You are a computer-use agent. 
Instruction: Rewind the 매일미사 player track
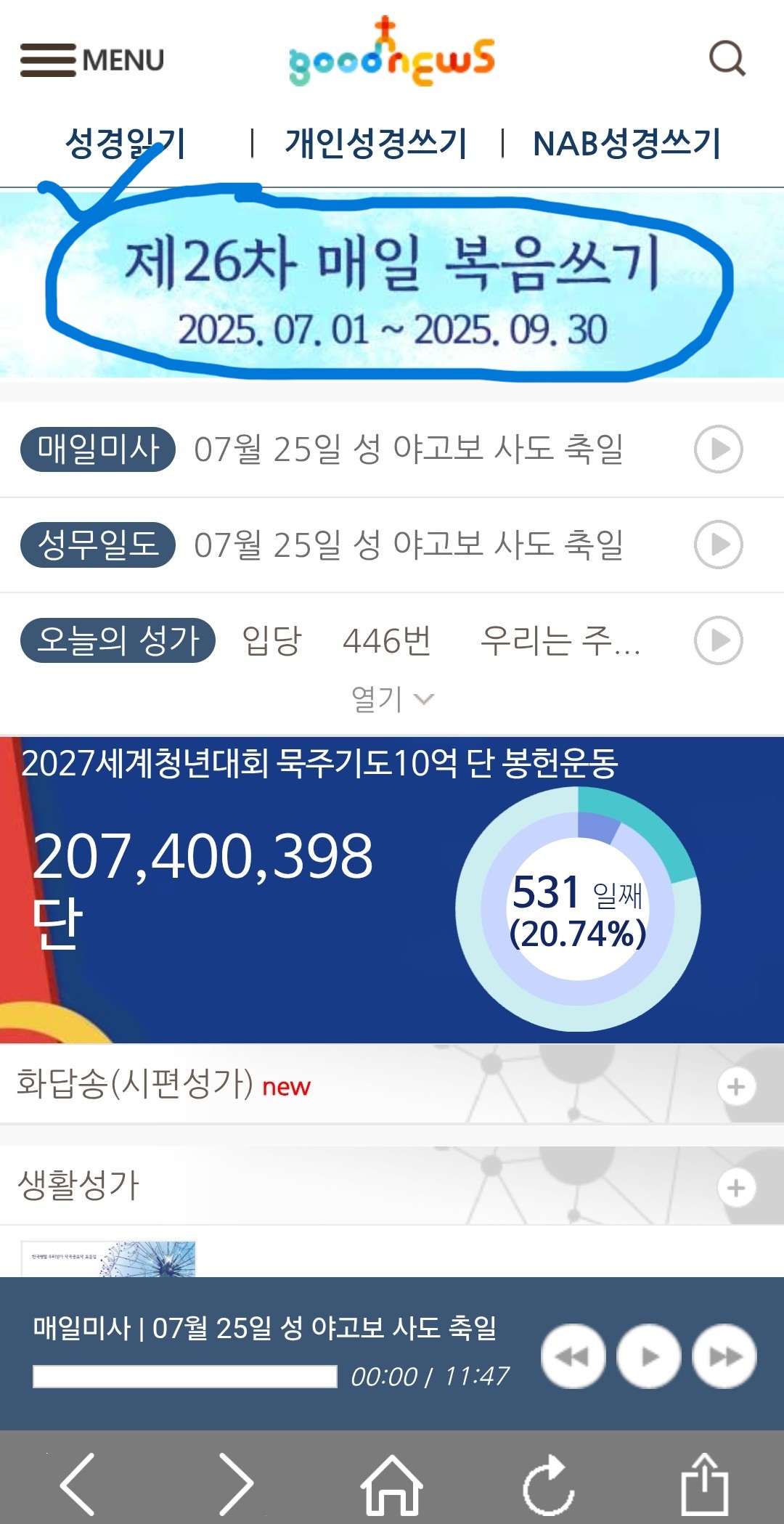(573, 1356)
